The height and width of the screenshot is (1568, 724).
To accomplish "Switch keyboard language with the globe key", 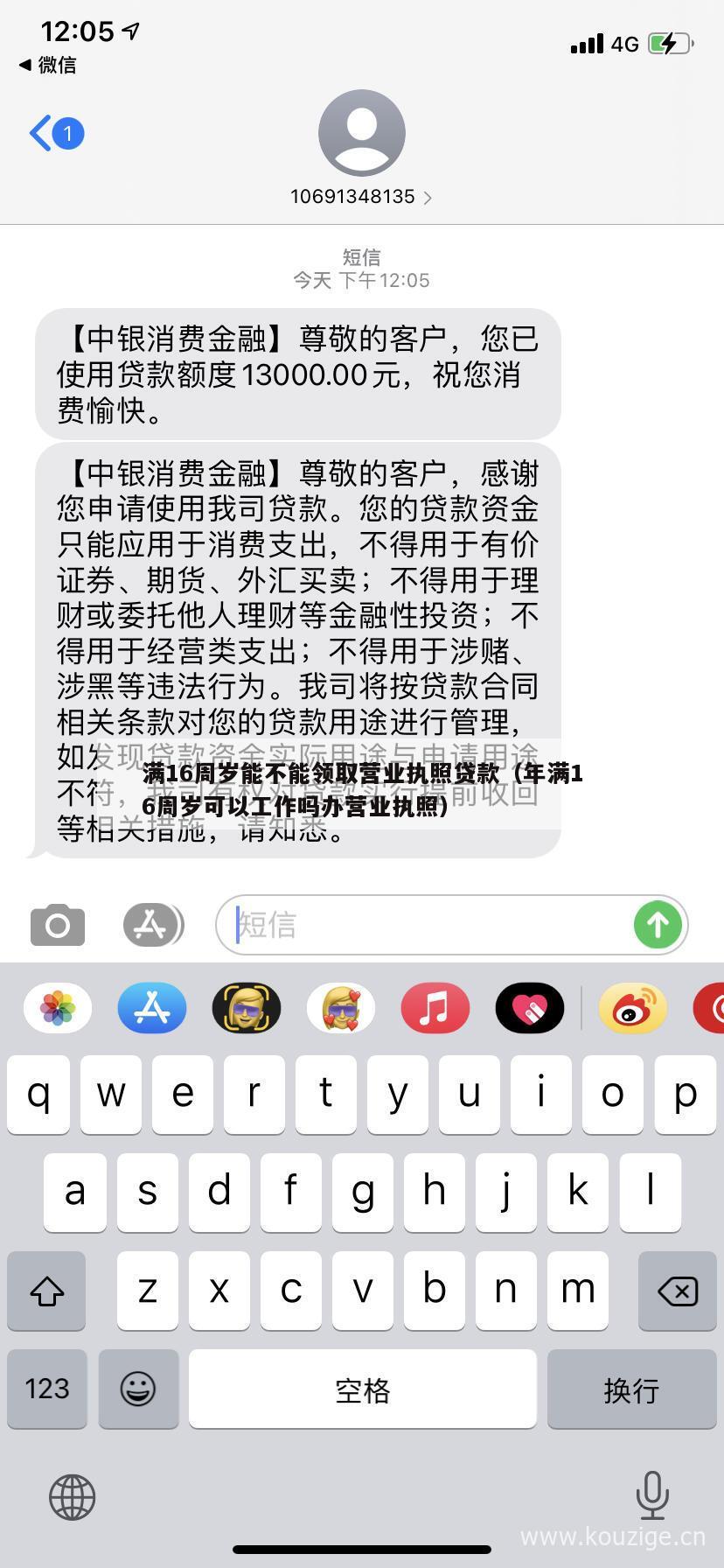I will click(x=72, y=1495).
